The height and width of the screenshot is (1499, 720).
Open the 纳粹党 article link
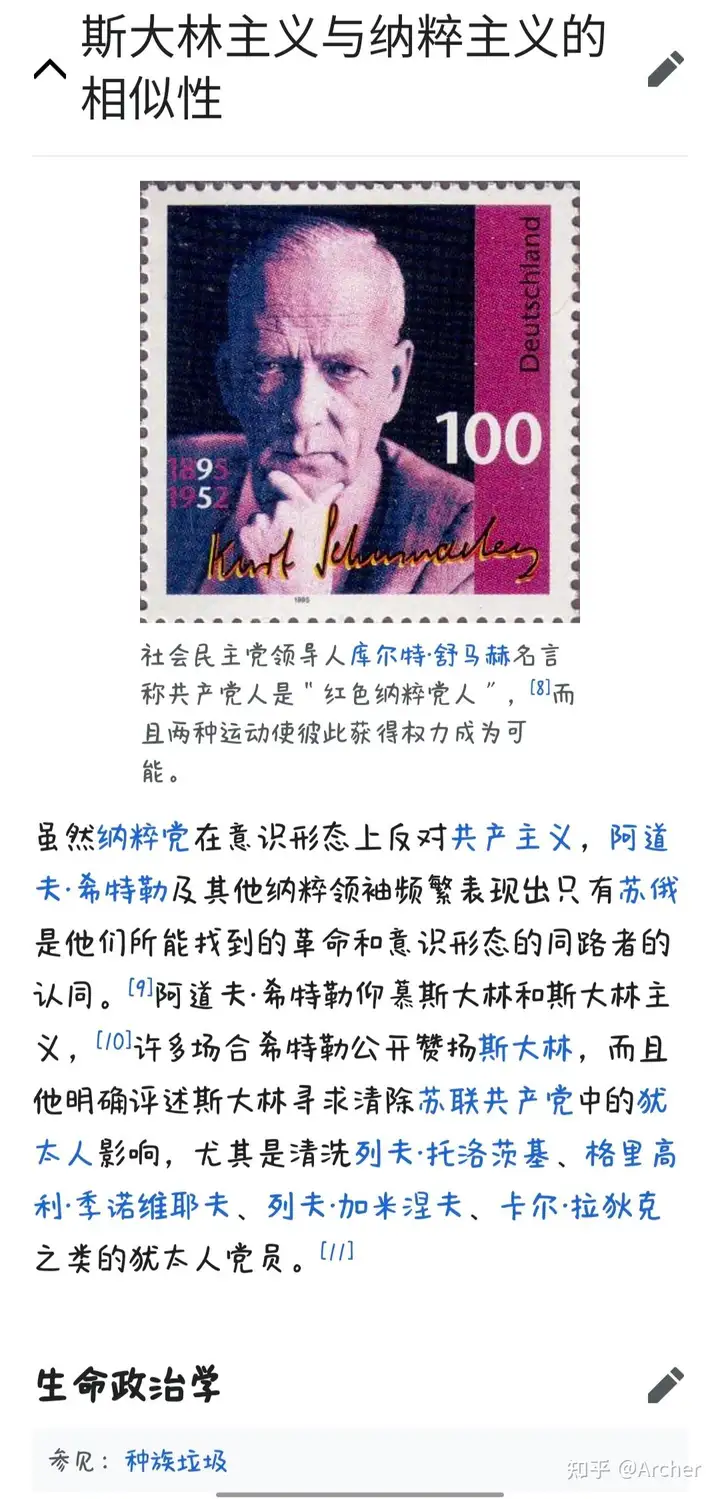coord(143,837)
